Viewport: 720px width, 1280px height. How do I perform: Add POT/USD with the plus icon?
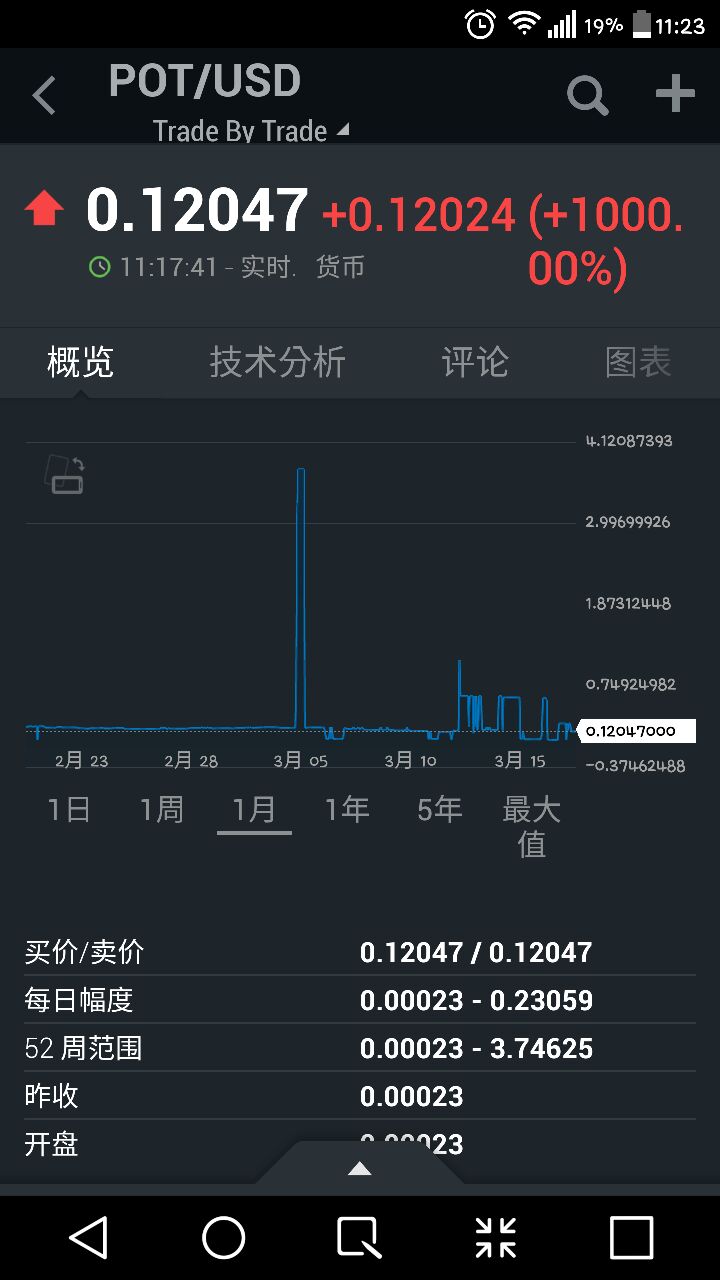click(x=675, y=94)
